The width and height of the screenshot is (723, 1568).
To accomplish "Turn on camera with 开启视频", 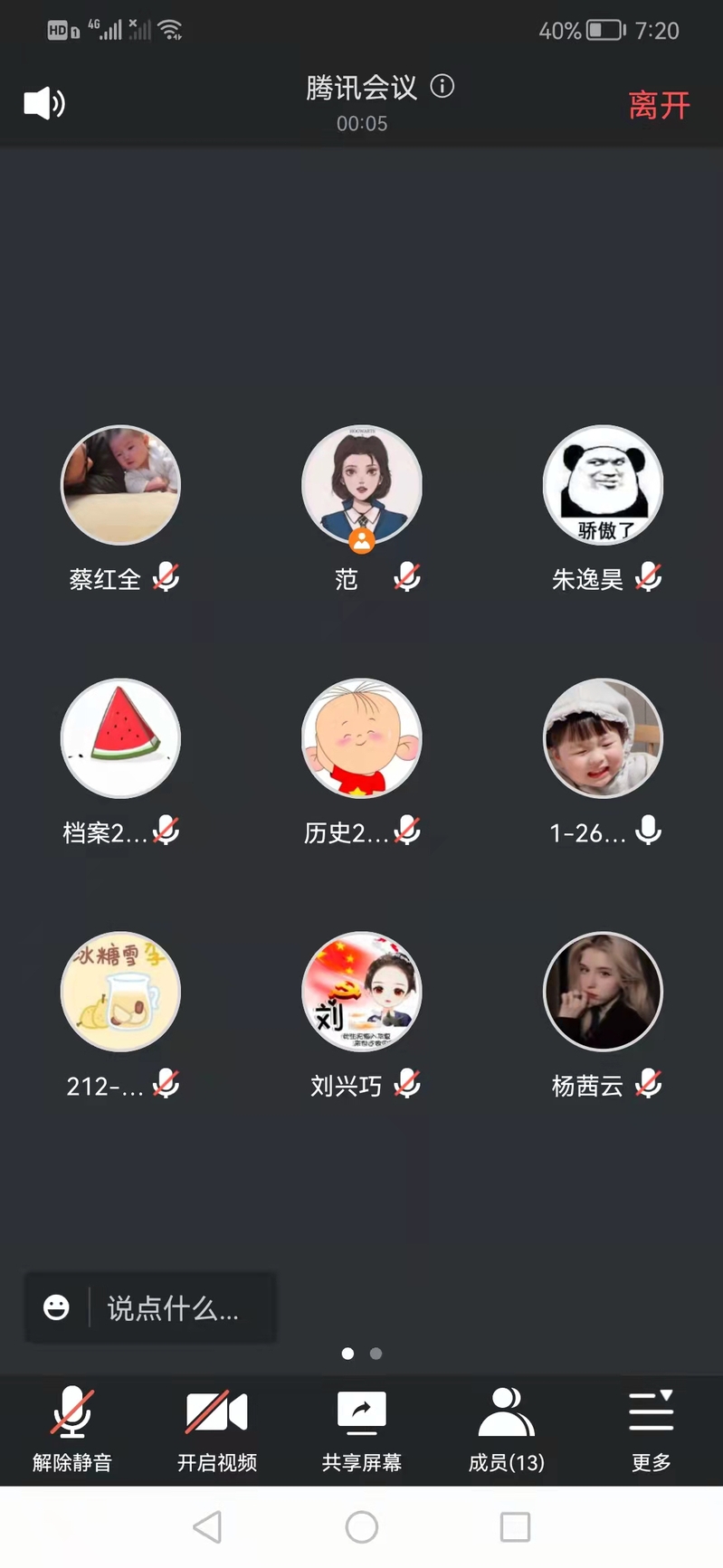I will coord(217,1427).
